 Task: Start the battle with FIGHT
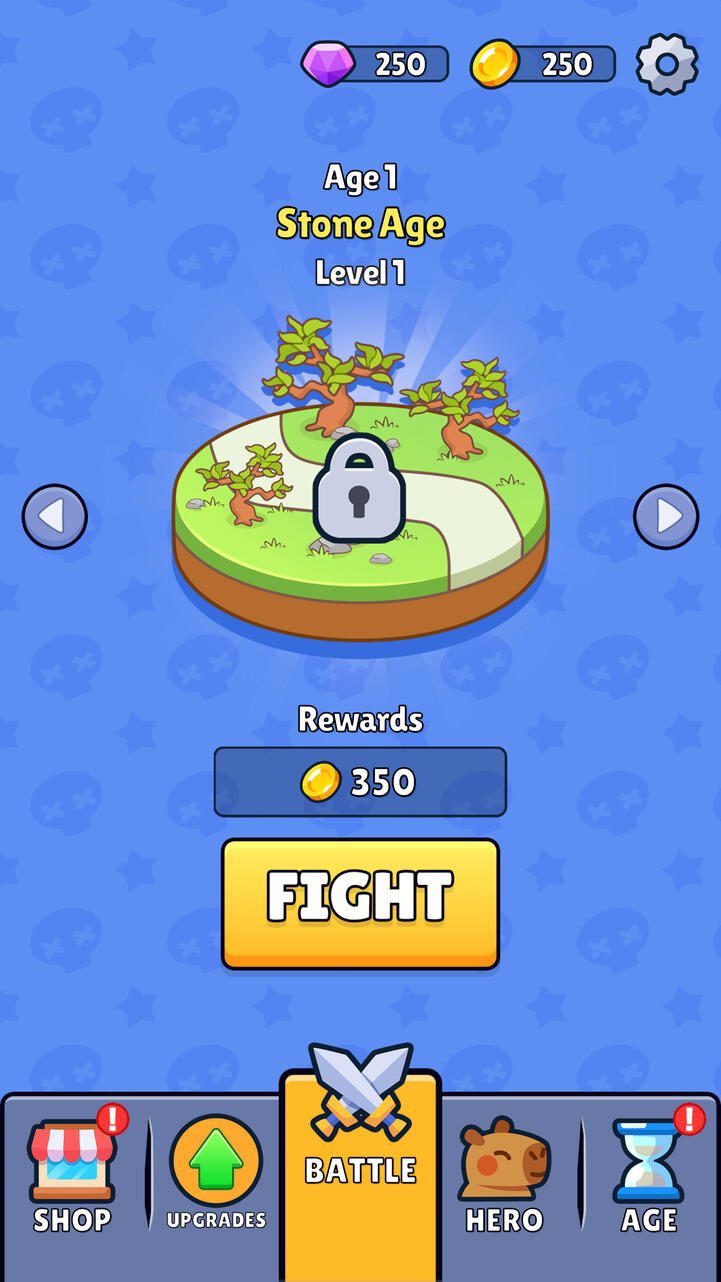[360, 903]
